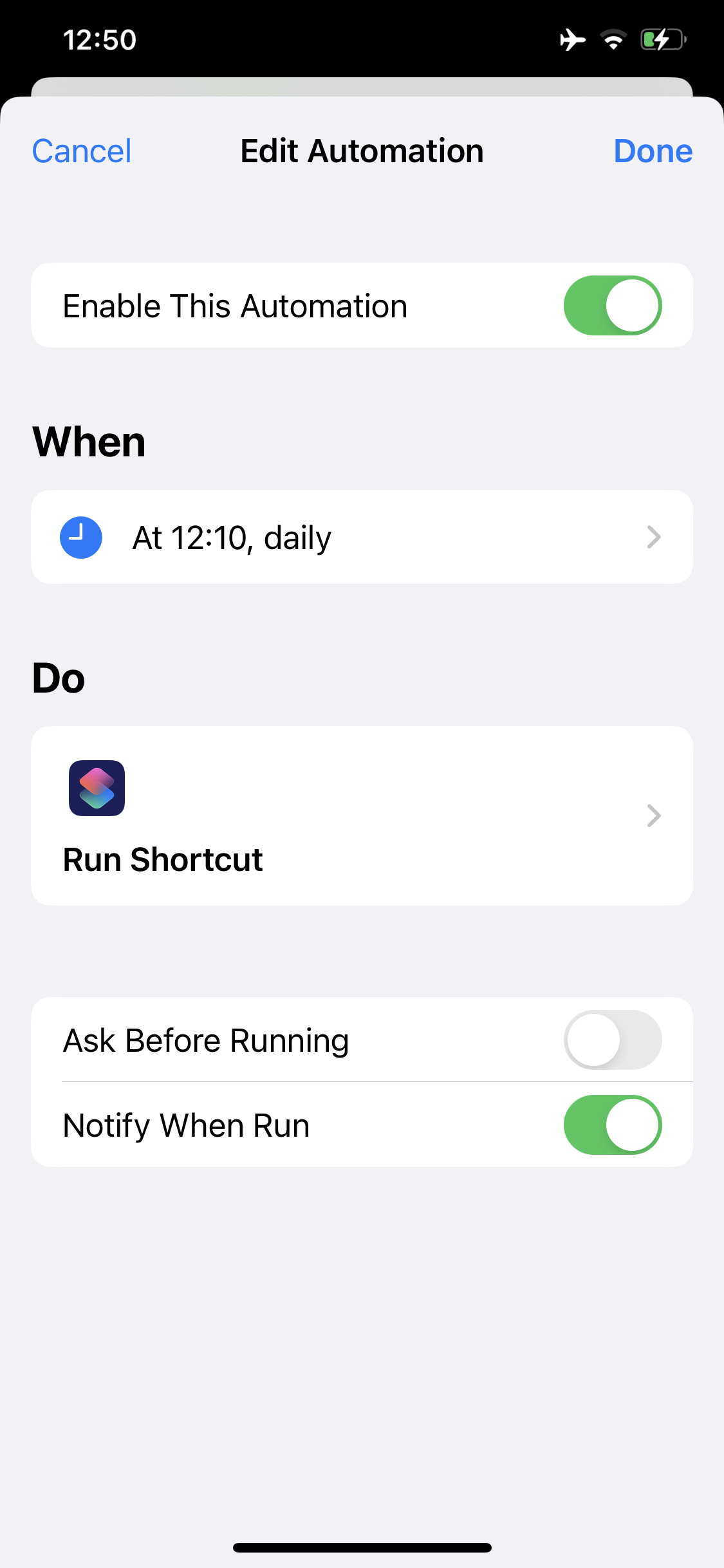The height and width of the screenshot is (1568, 724).
Task: Turn off Notify When Run
Action: point(612,1125)
